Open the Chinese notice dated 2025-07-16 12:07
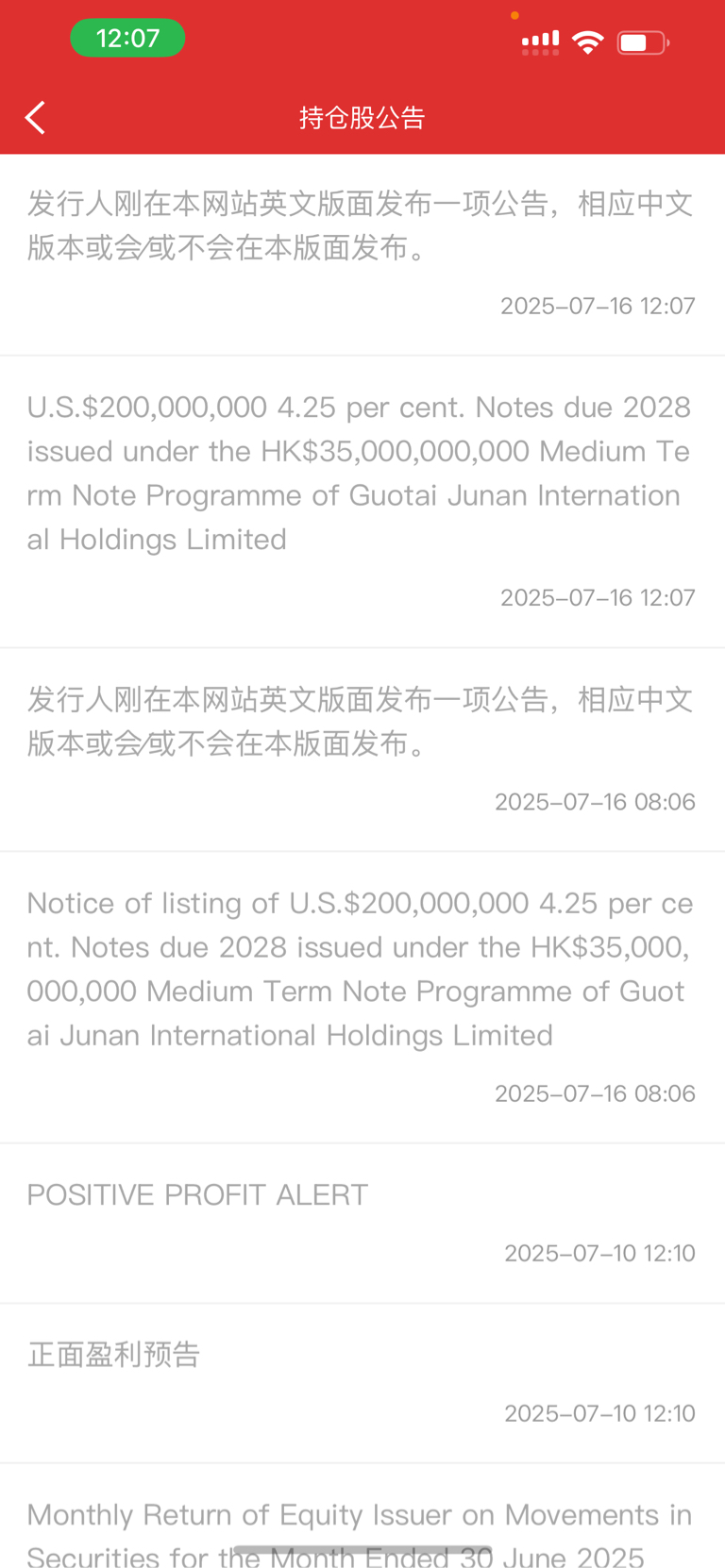 (x=362, y=255)
